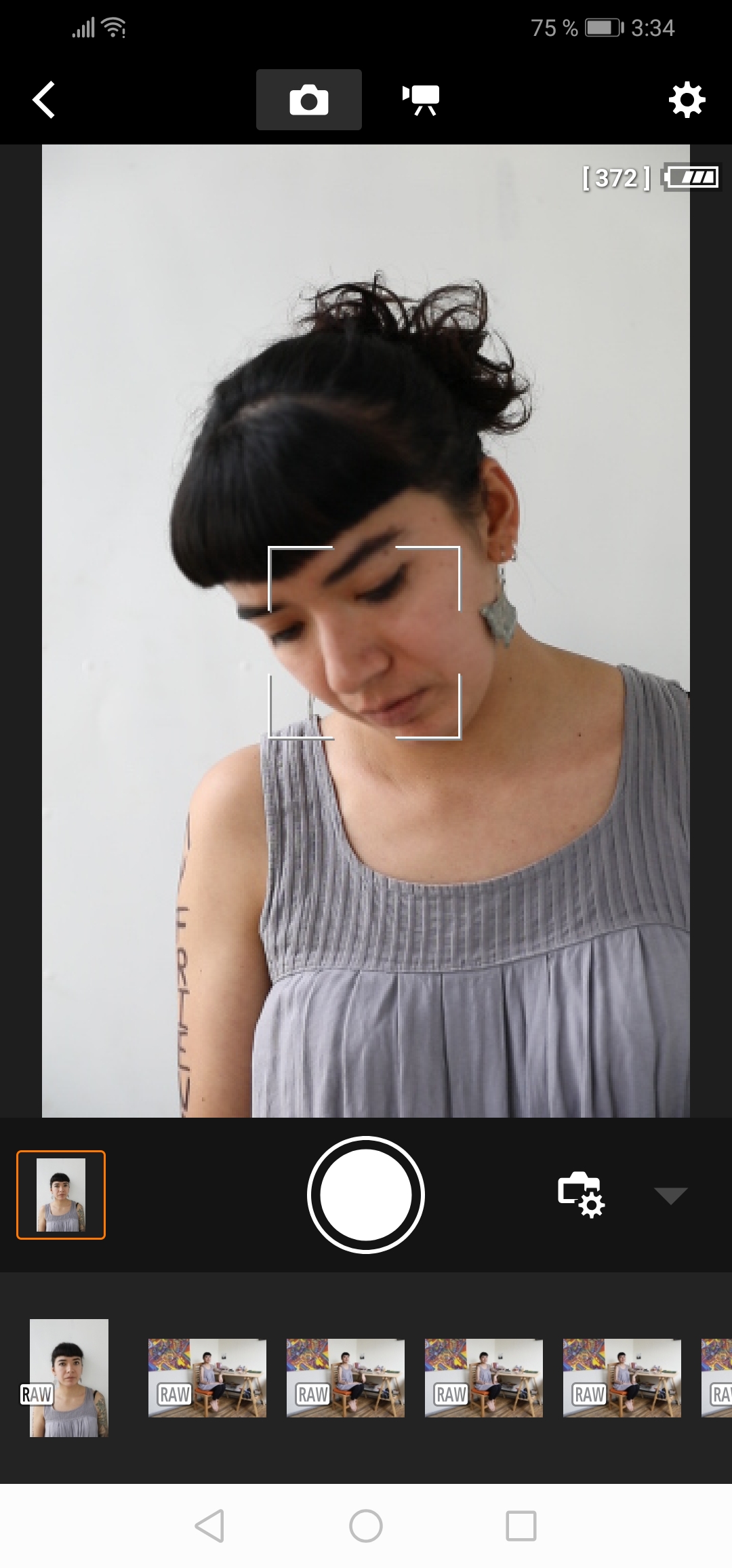This screenshot has height=1568, width=732.
Task: Open recent apps overview
Action: coord(521,1526)
